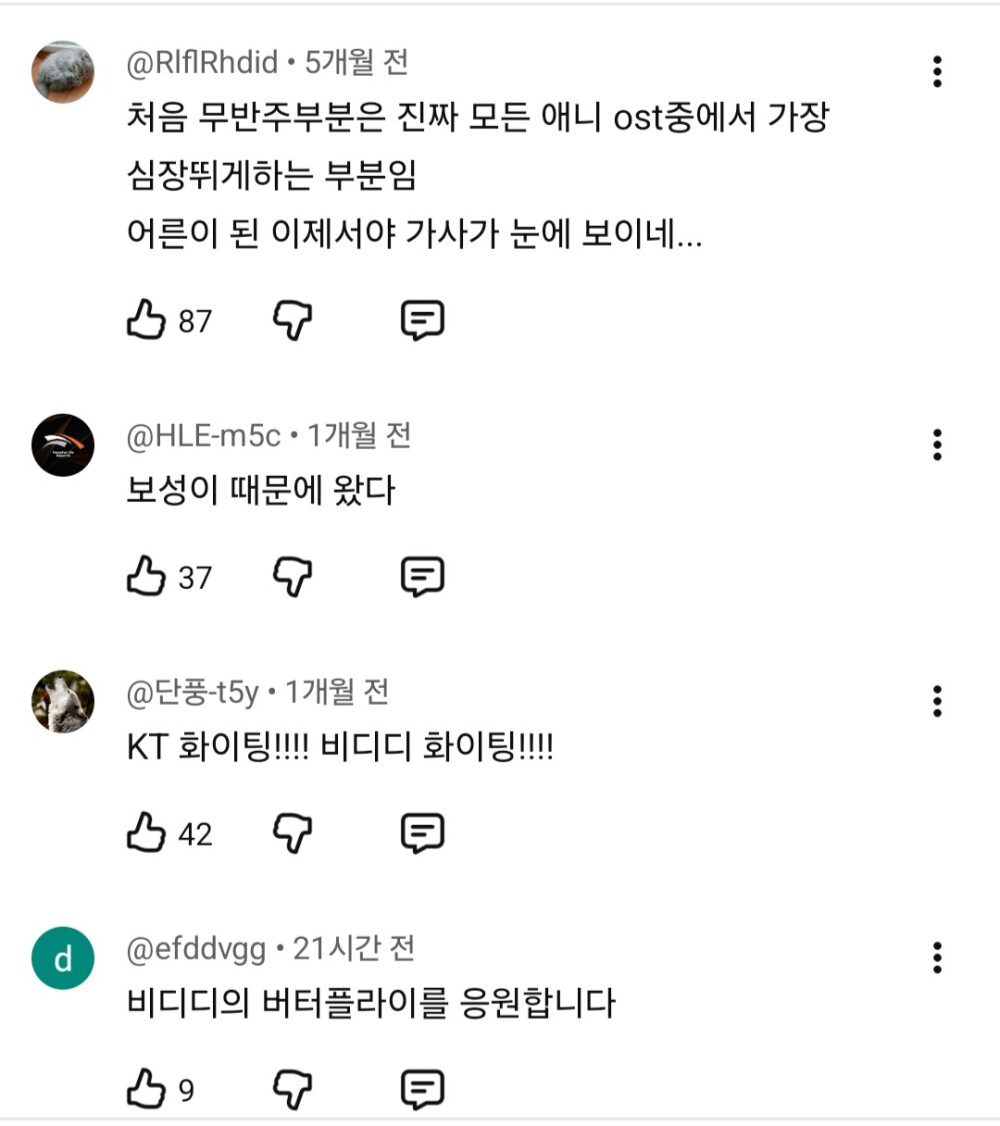Reply to @efddvgg's comment
This screenshot has width=1000, height=1126.
[x=421, y=1089]
